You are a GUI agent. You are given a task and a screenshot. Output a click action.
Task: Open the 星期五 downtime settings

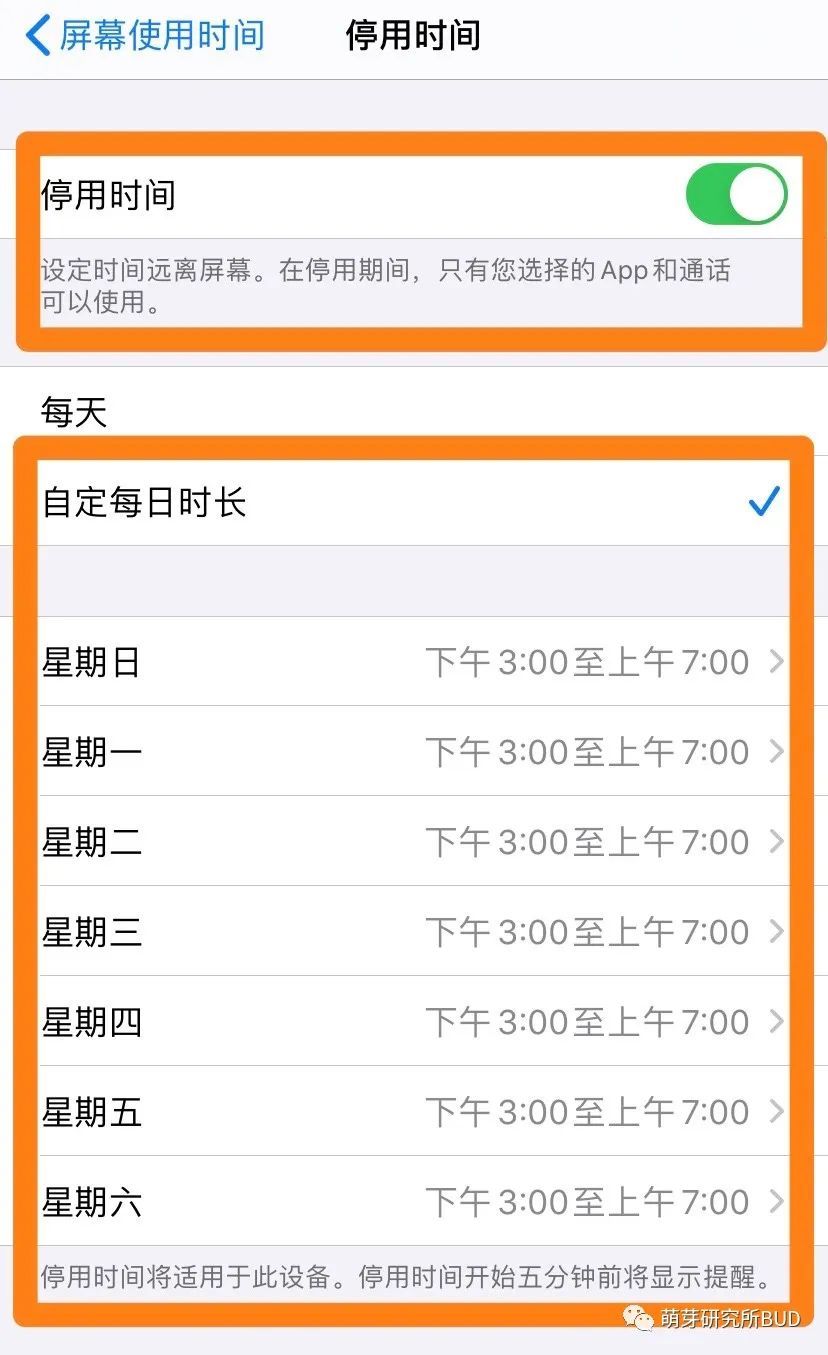click(400, 1112)
